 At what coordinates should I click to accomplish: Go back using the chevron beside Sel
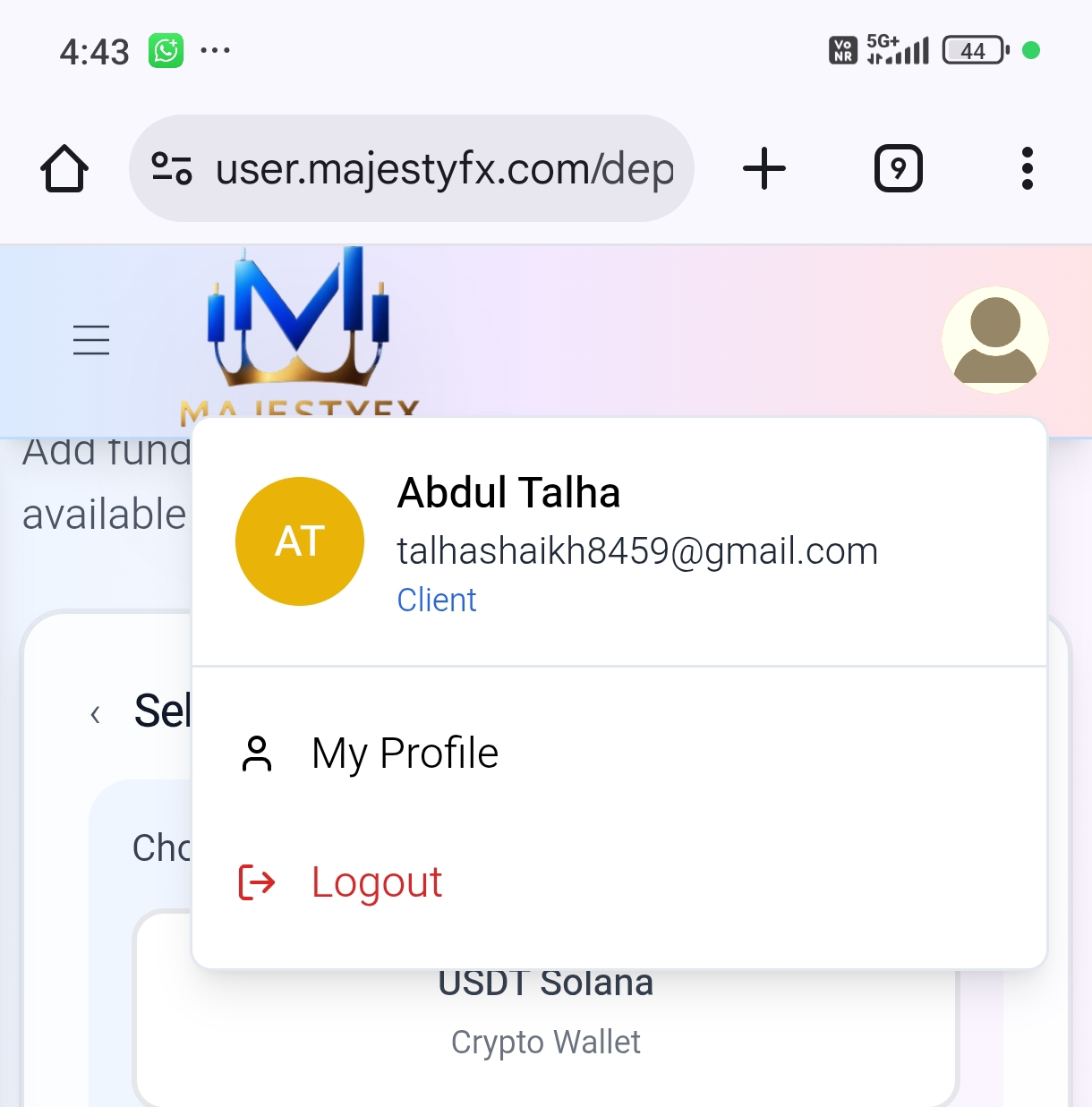[96, 714]
